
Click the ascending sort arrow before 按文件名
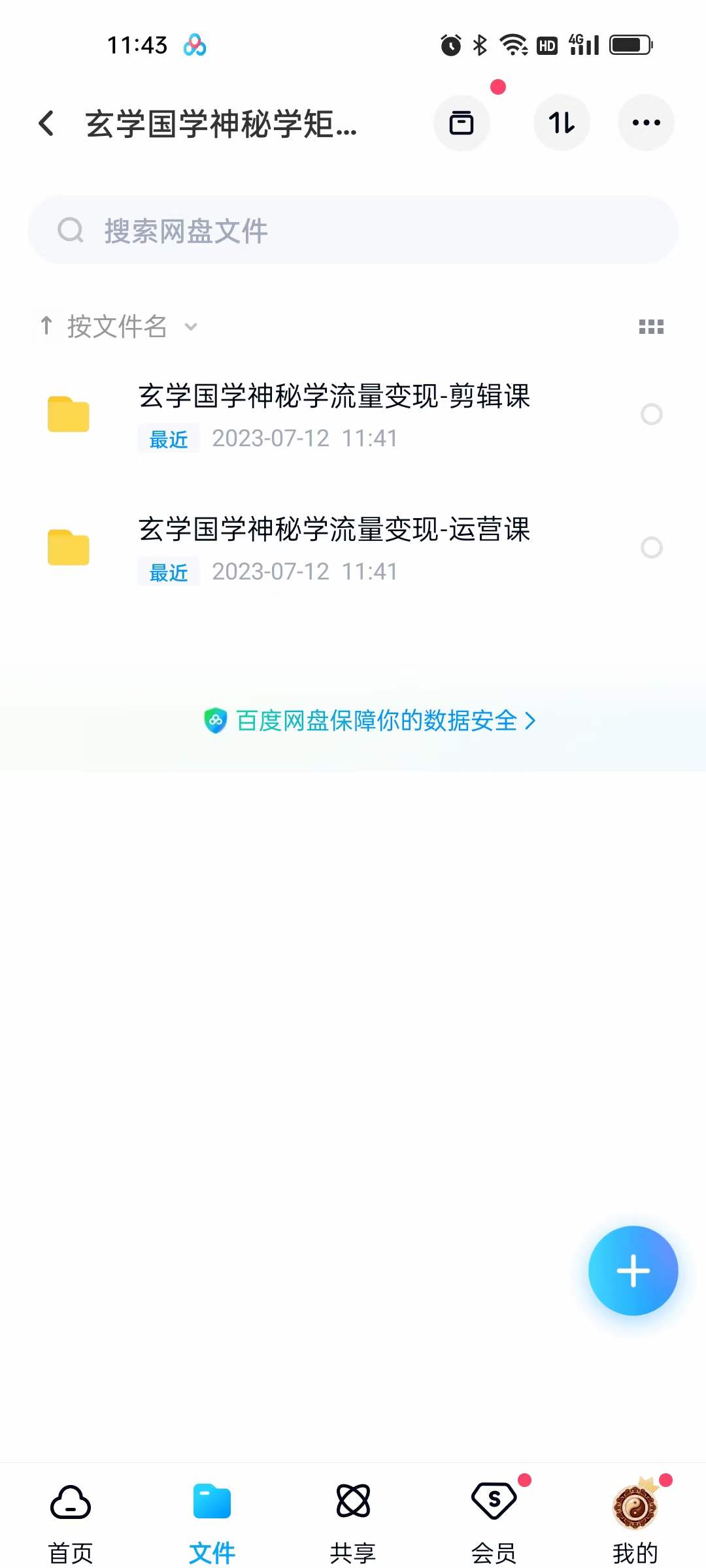coord(46,325)
